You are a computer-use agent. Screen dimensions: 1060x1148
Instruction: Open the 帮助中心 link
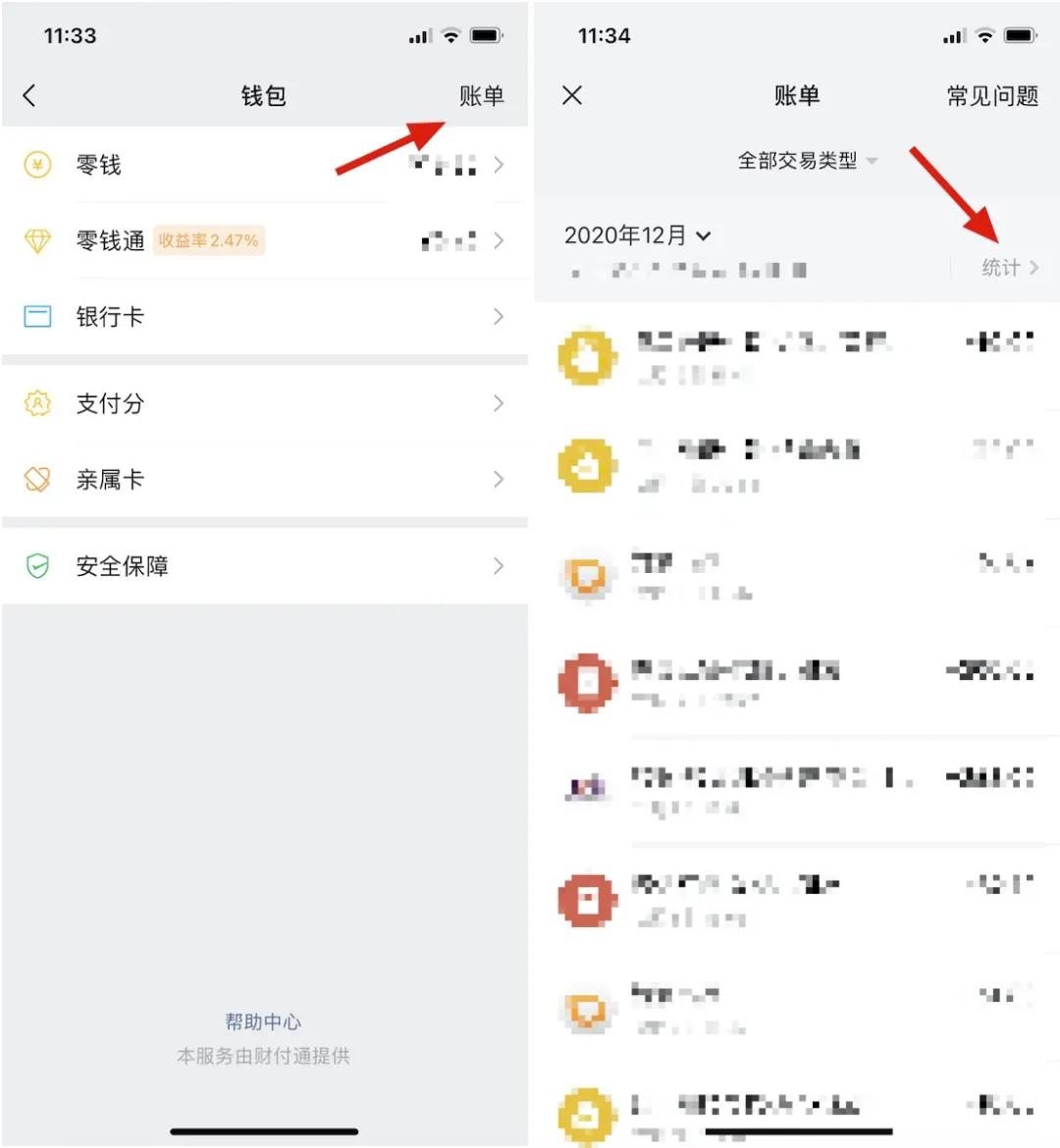pos(263,1021)
